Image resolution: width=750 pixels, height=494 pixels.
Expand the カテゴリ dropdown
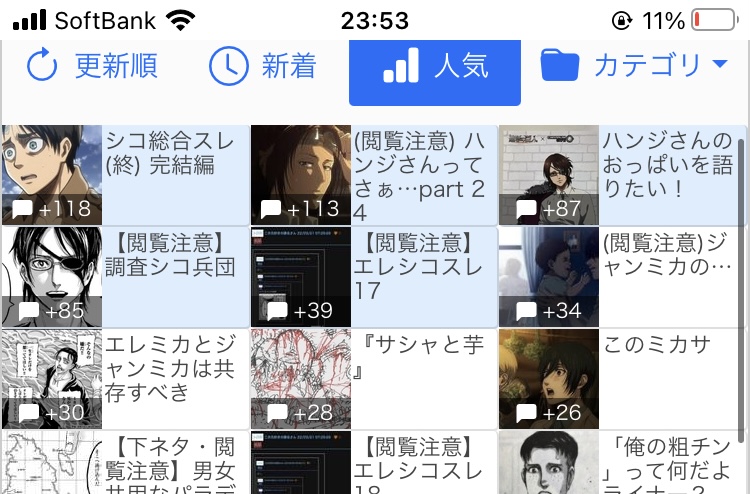click(634, 66)
